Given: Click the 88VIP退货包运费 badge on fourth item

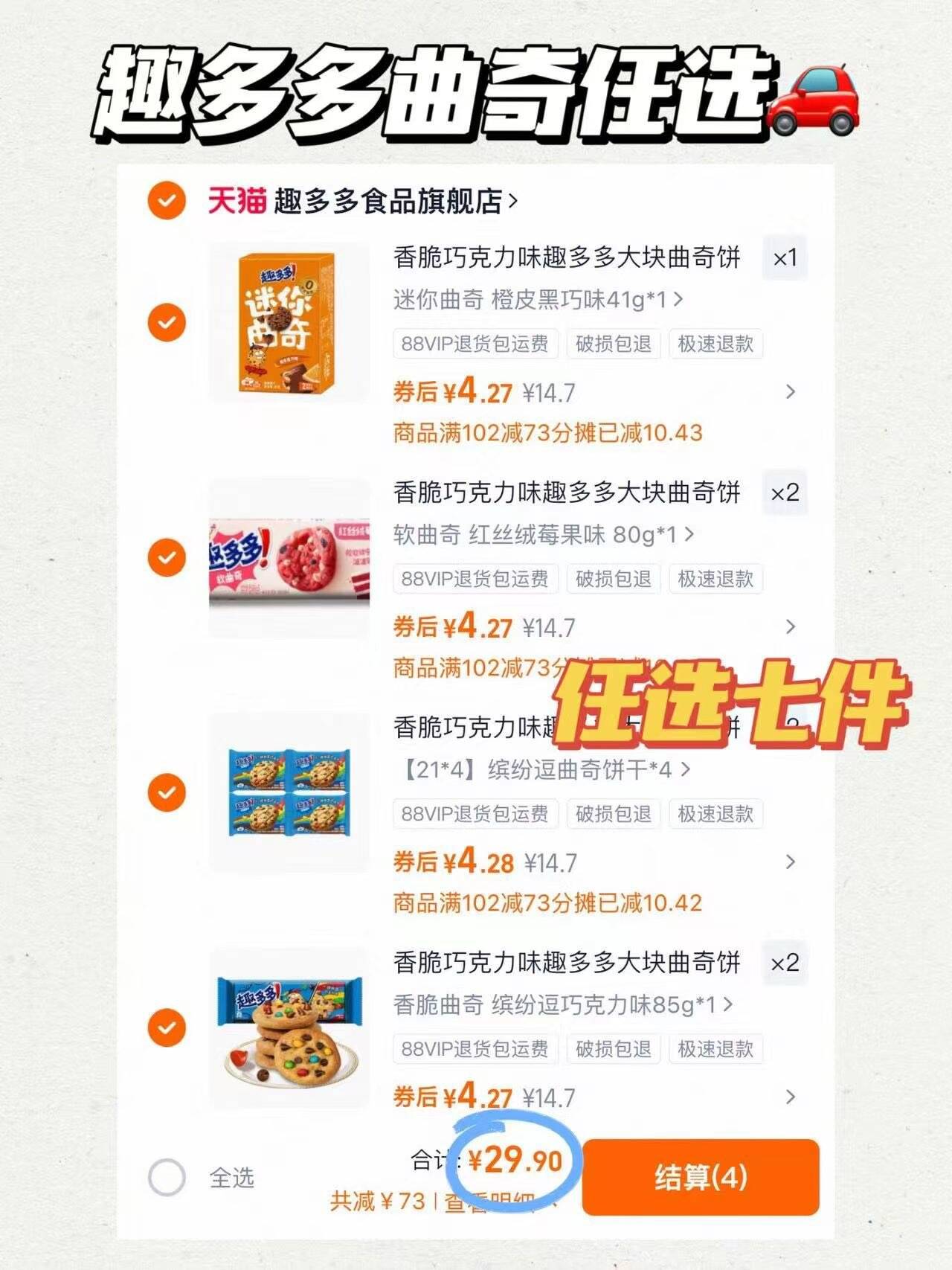Looking at the screenshot, I should [474, 1050].
